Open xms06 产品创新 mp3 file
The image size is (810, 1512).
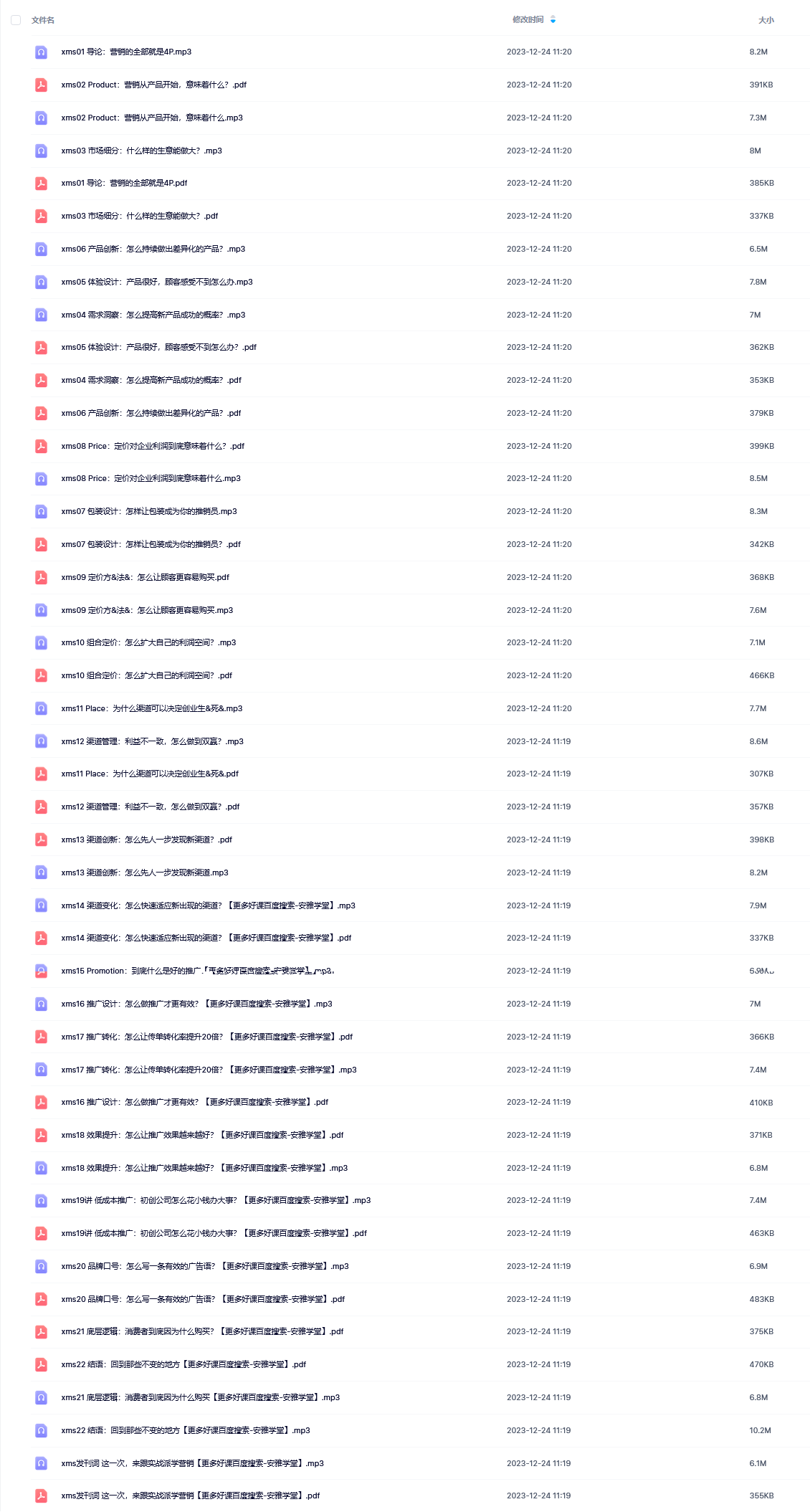(153, 249)
